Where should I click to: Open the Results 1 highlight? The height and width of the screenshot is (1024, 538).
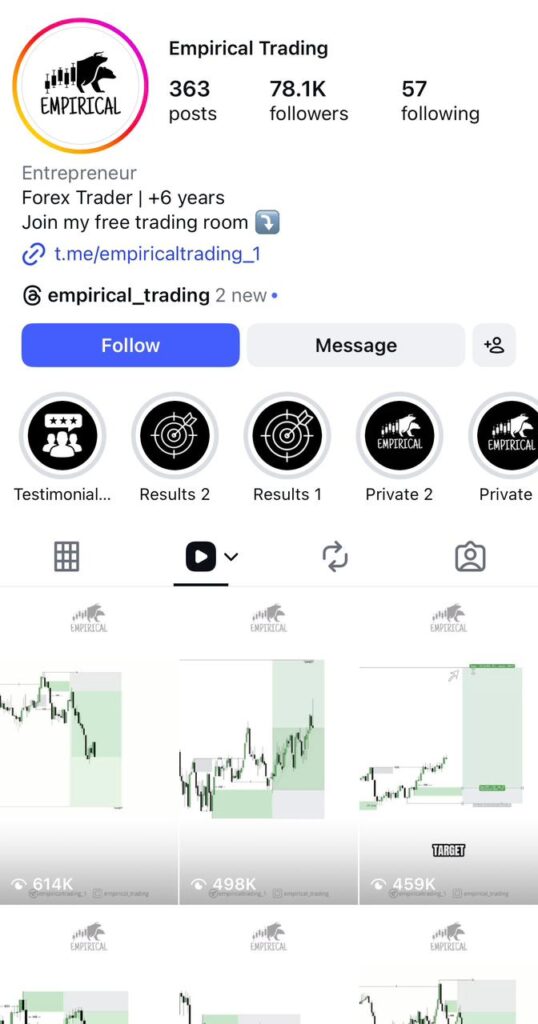click(287, 435)
